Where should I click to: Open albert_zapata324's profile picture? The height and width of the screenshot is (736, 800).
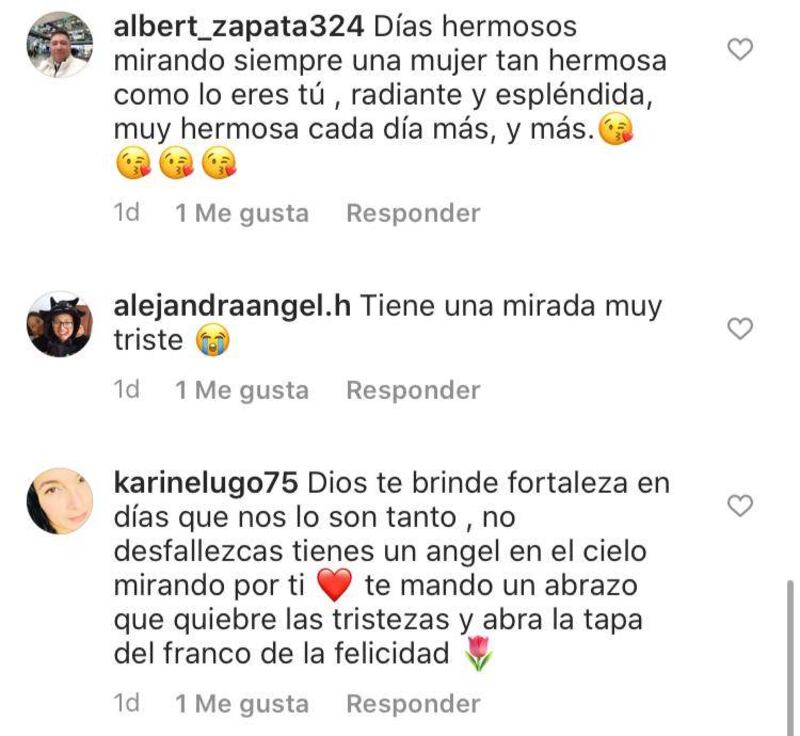[59, 45]
